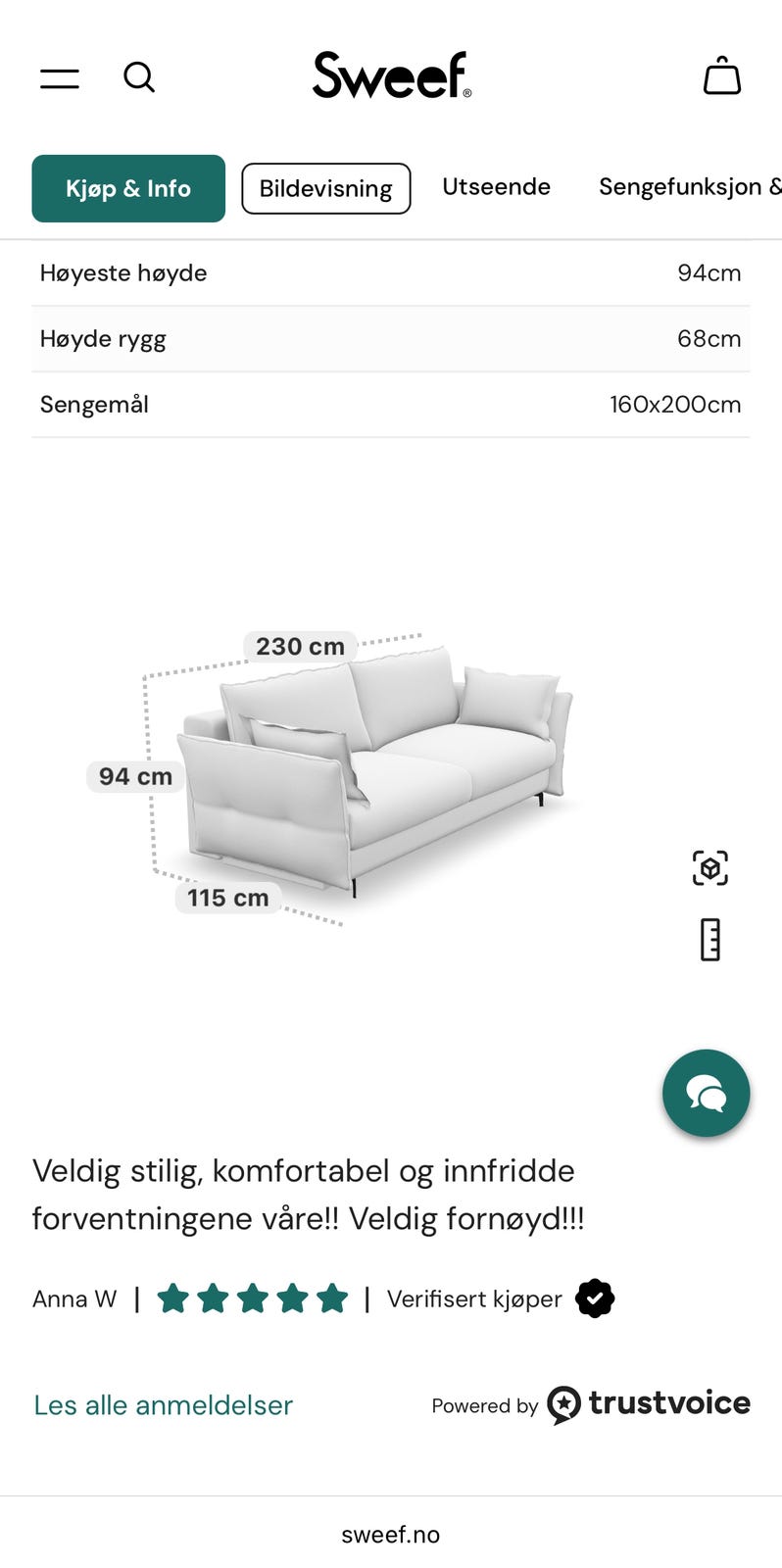The height and width of the screenshot is (1568, 782).
Task: Select the fifth rating star
Action: point(332,1297)
